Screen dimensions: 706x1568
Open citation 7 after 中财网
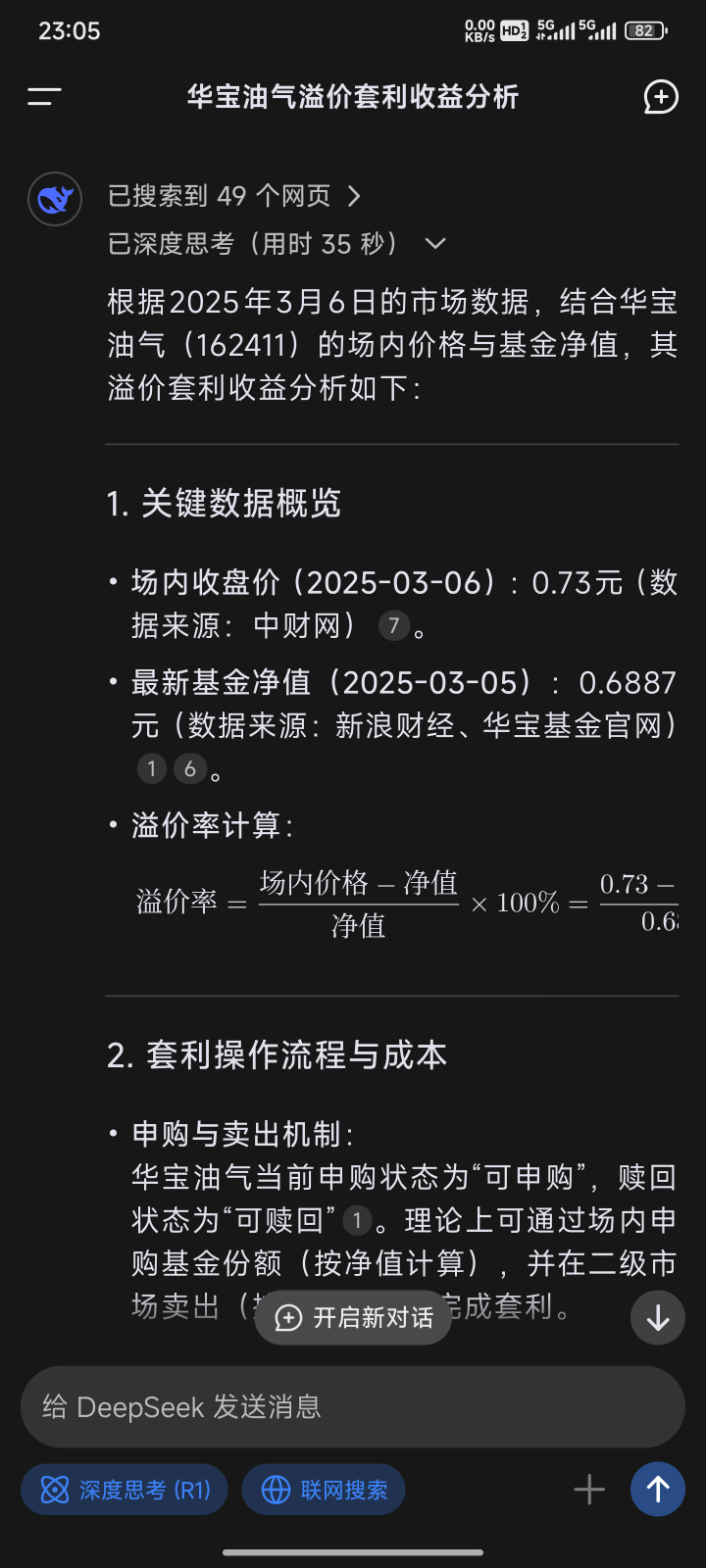pos(393,625)
